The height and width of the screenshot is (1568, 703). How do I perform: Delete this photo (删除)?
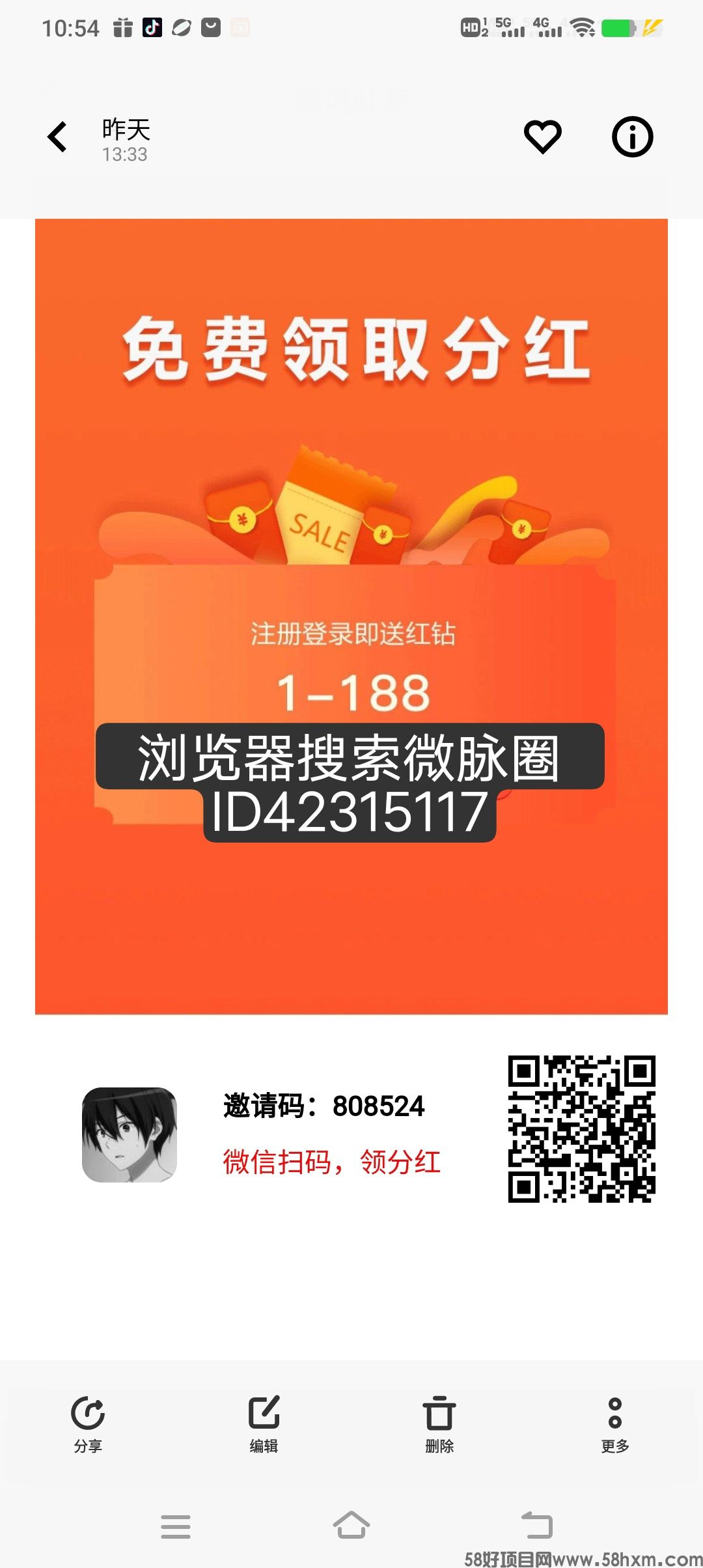point(439,1423)
